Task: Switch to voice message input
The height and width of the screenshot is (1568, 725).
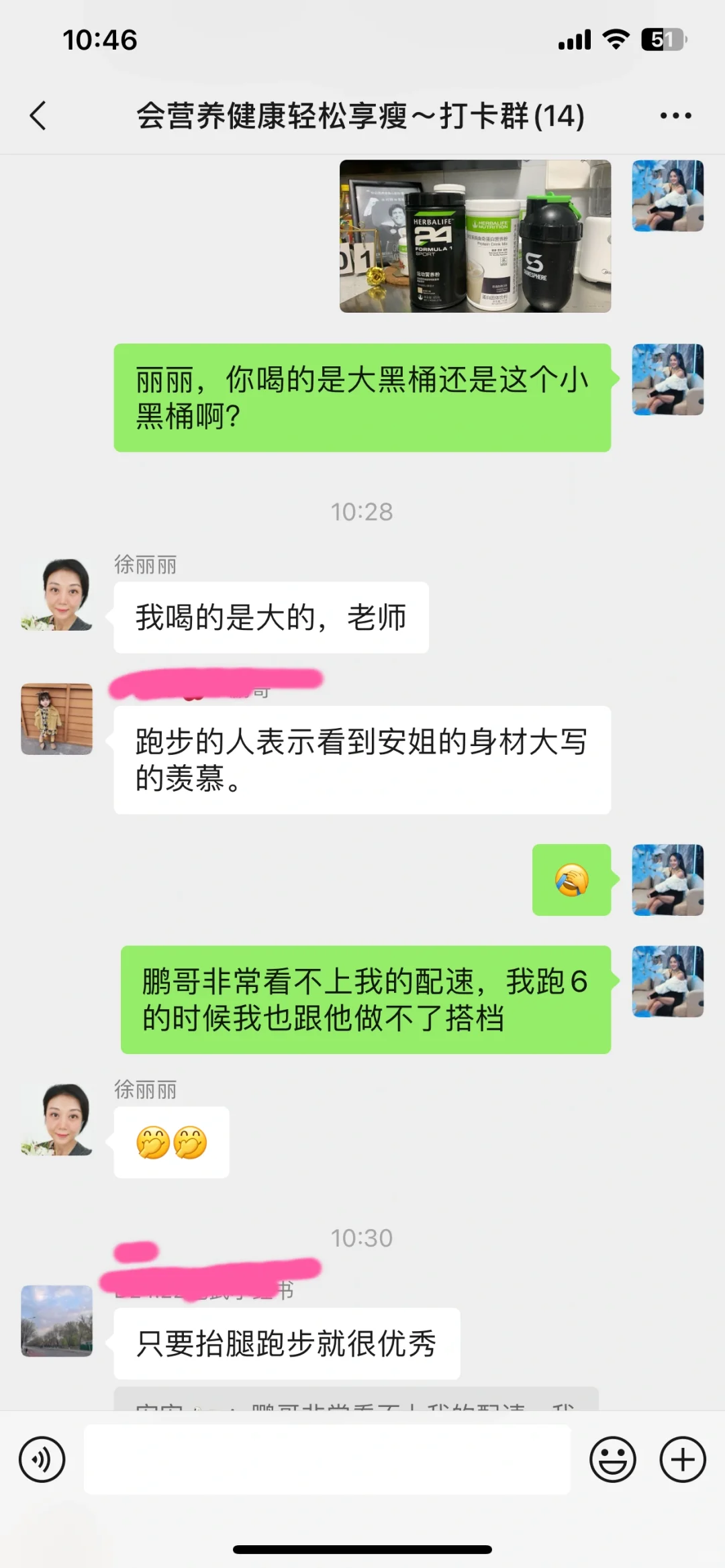Action: [42, 1459]
